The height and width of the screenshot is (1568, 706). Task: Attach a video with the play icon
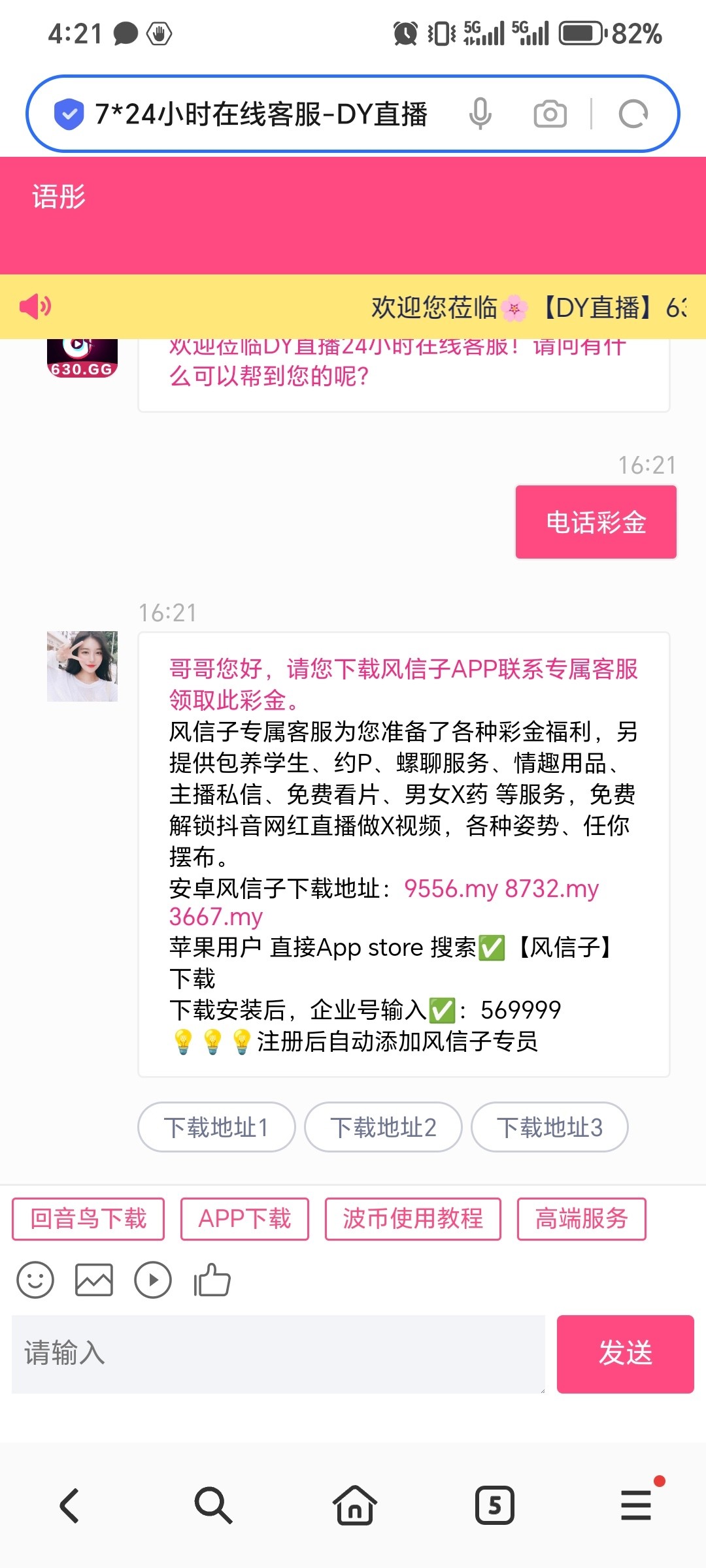(153, 1279)
